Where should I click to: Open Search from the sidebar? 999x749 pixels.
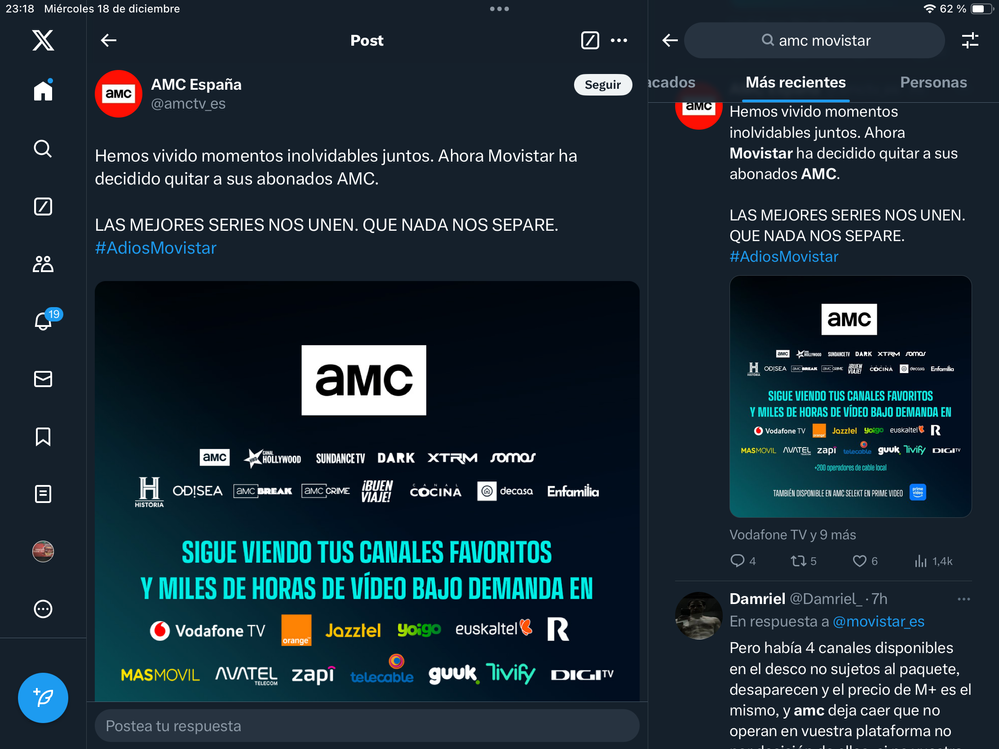point(43,149)
